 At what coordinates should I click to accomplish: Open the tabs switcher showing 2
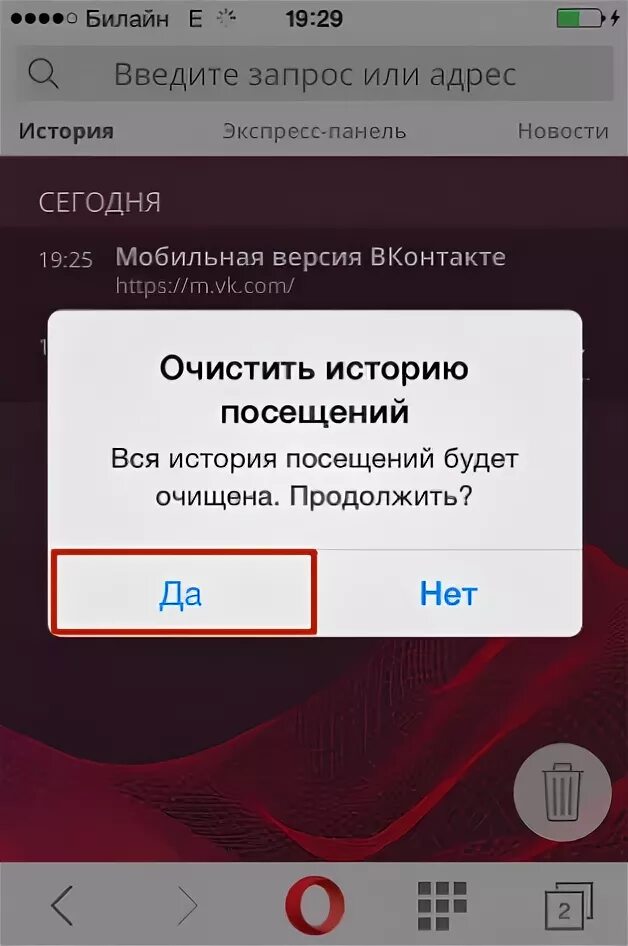(568, 906)
